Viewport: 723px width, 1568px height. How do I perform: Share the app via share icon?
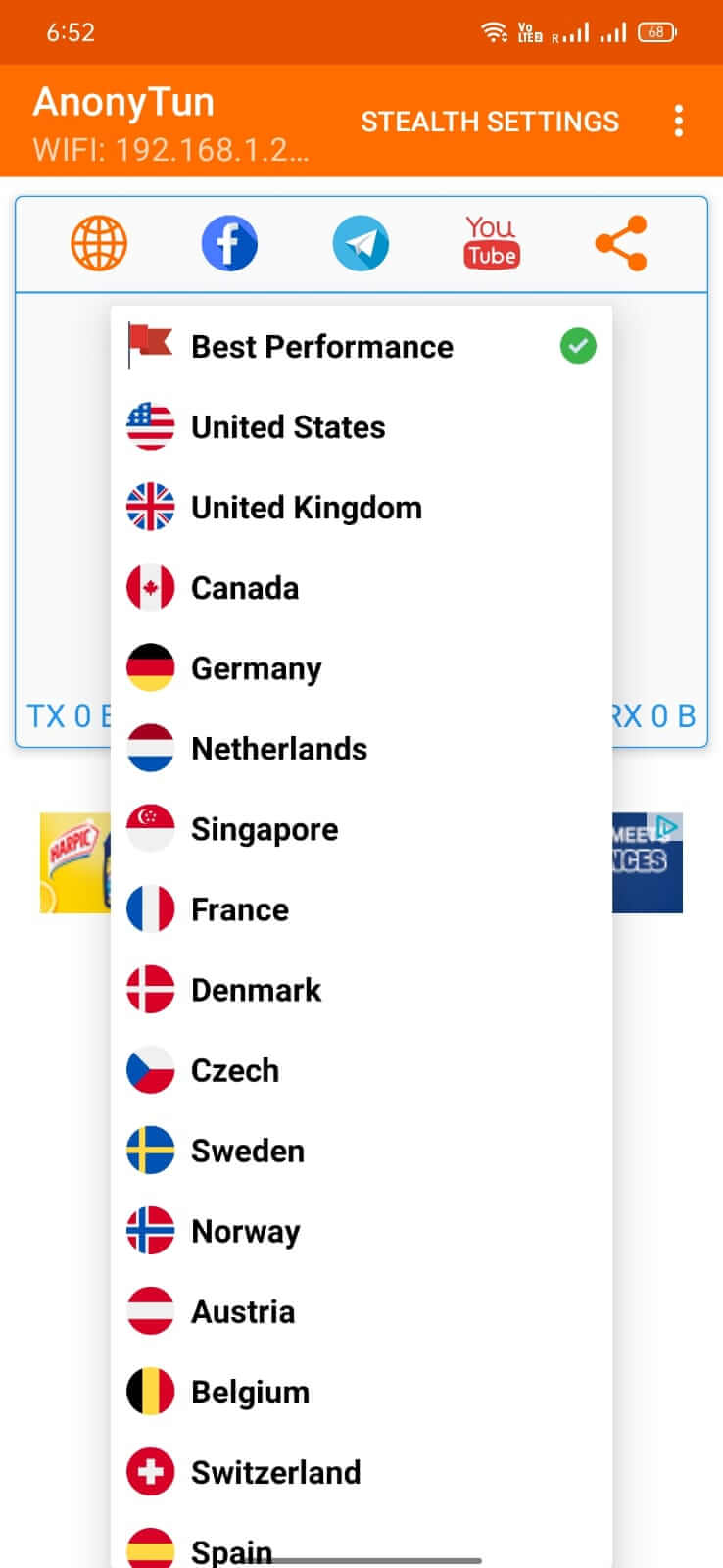click(621, 243)
